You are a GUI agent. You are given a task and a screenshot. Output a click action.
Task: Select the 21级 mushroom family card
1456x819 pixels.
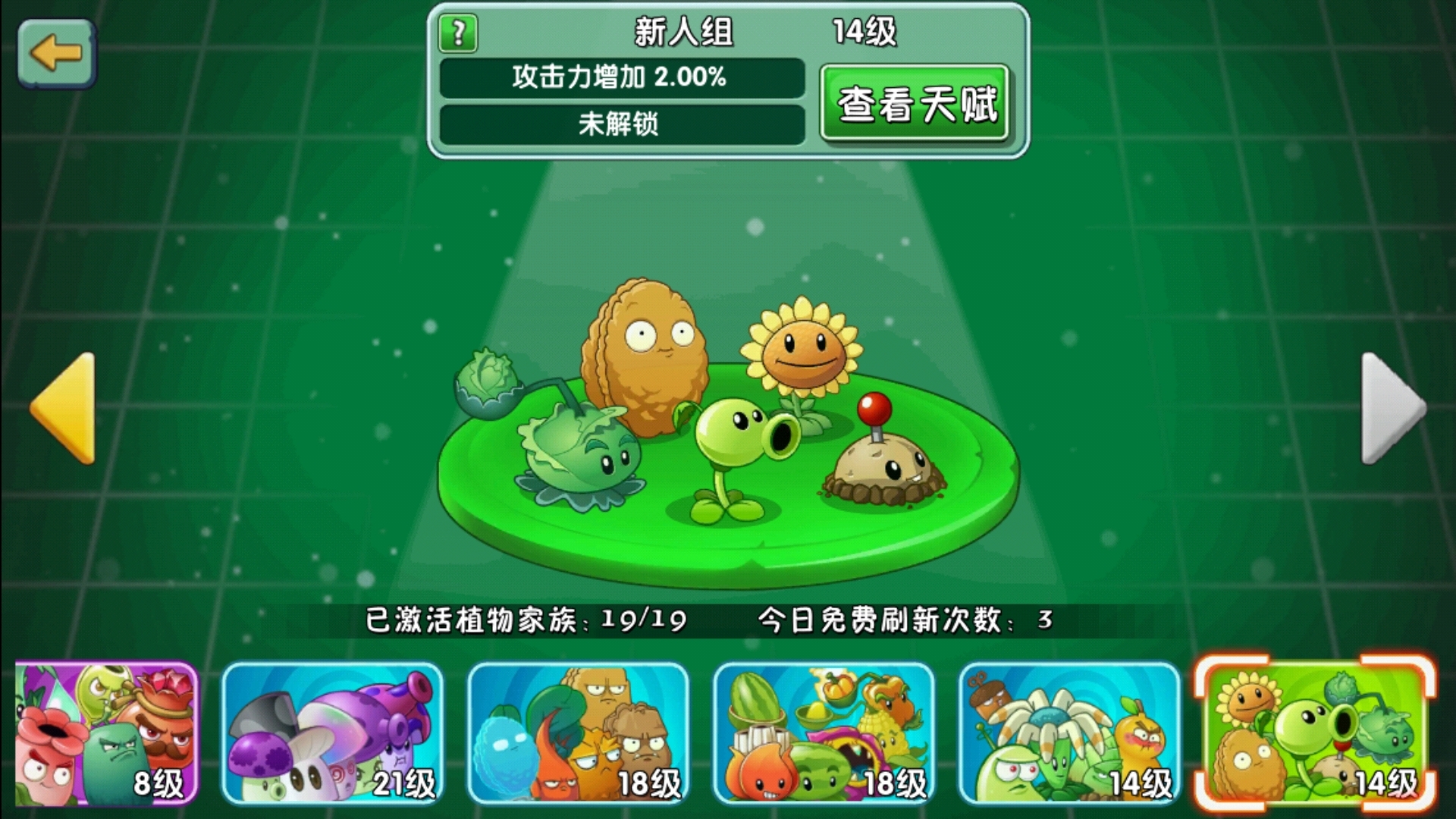(x=332, y=733)
